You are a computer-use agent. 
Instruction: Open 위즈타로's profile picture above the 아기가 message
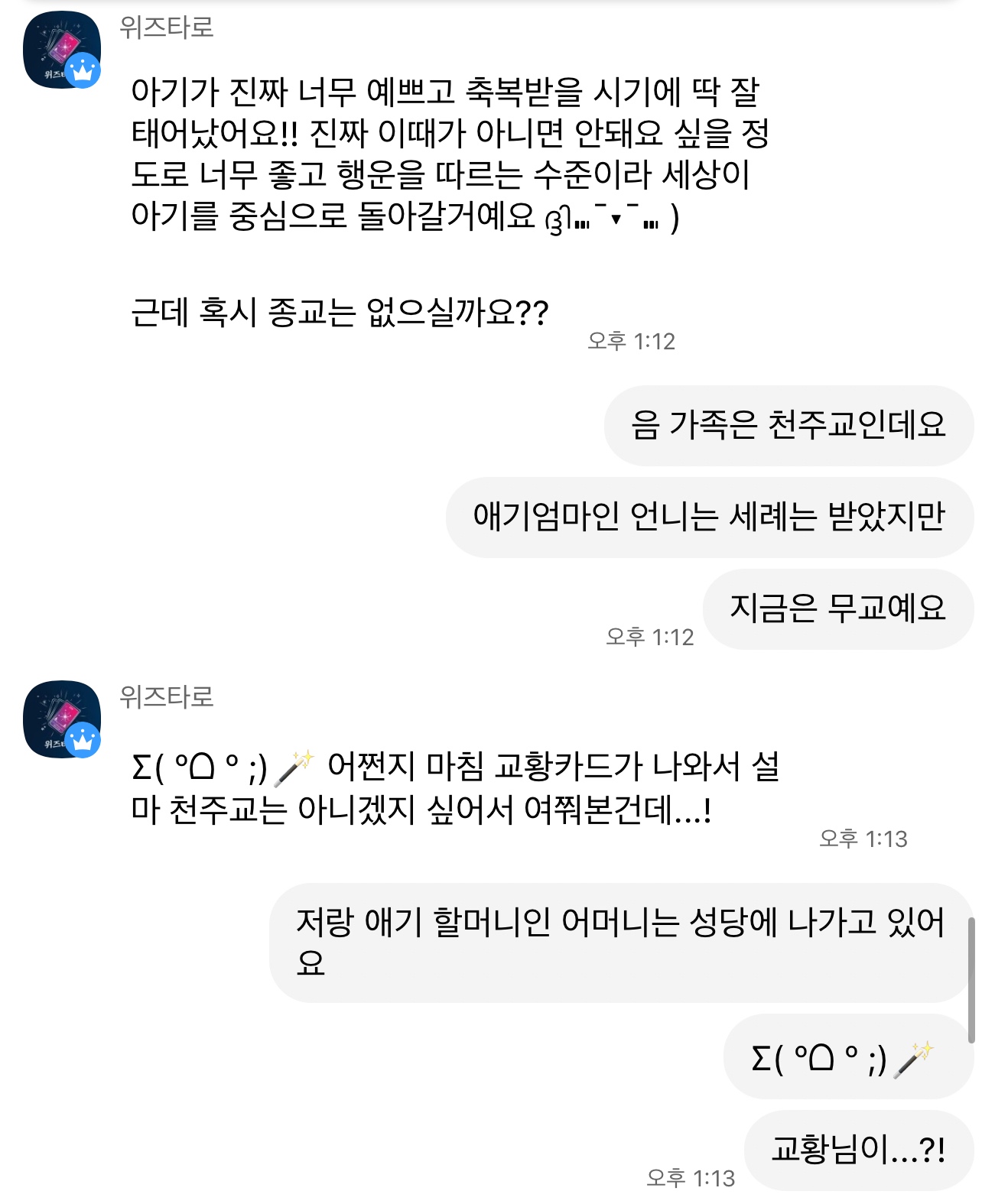click(62, 50)
